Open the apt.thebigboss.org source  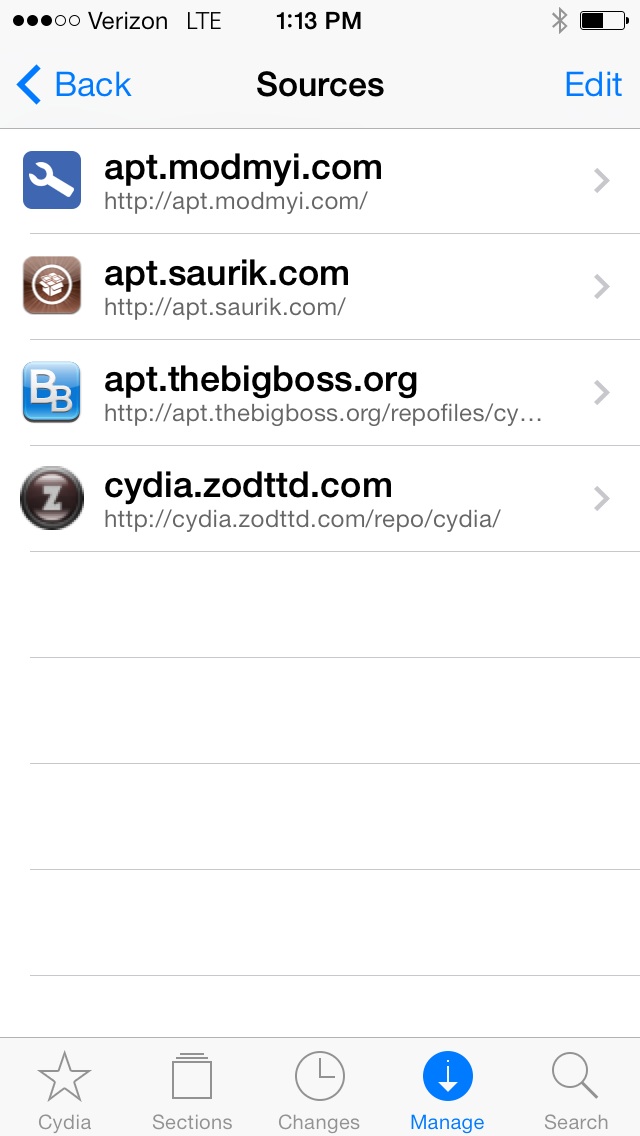tap(320, 393)
